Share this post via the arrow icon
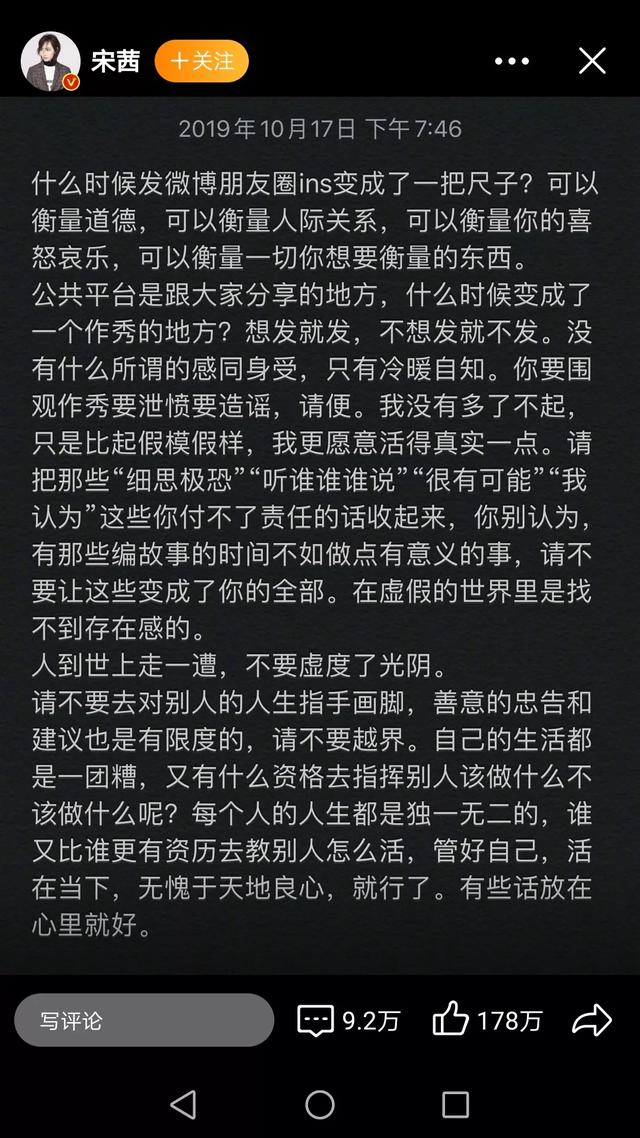The width and height of the screenshot is (640, 1138). point(591,1020)
